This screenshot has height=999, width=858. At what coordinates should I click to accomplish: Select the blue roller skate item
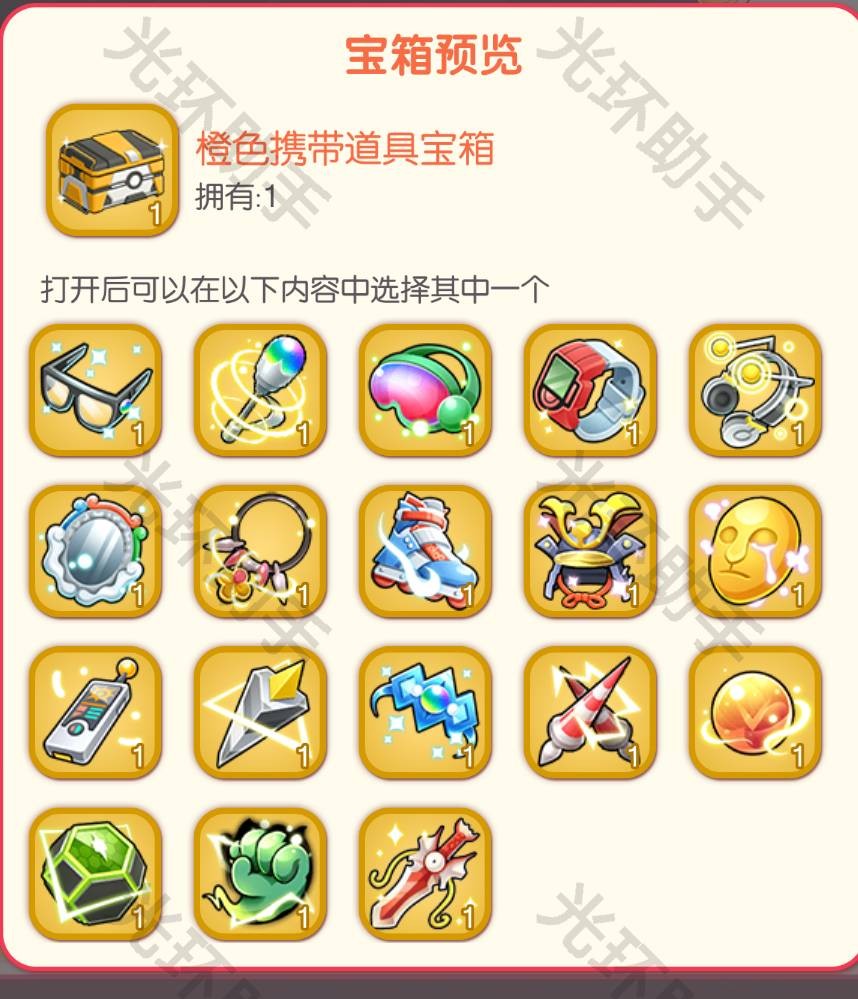425,551
